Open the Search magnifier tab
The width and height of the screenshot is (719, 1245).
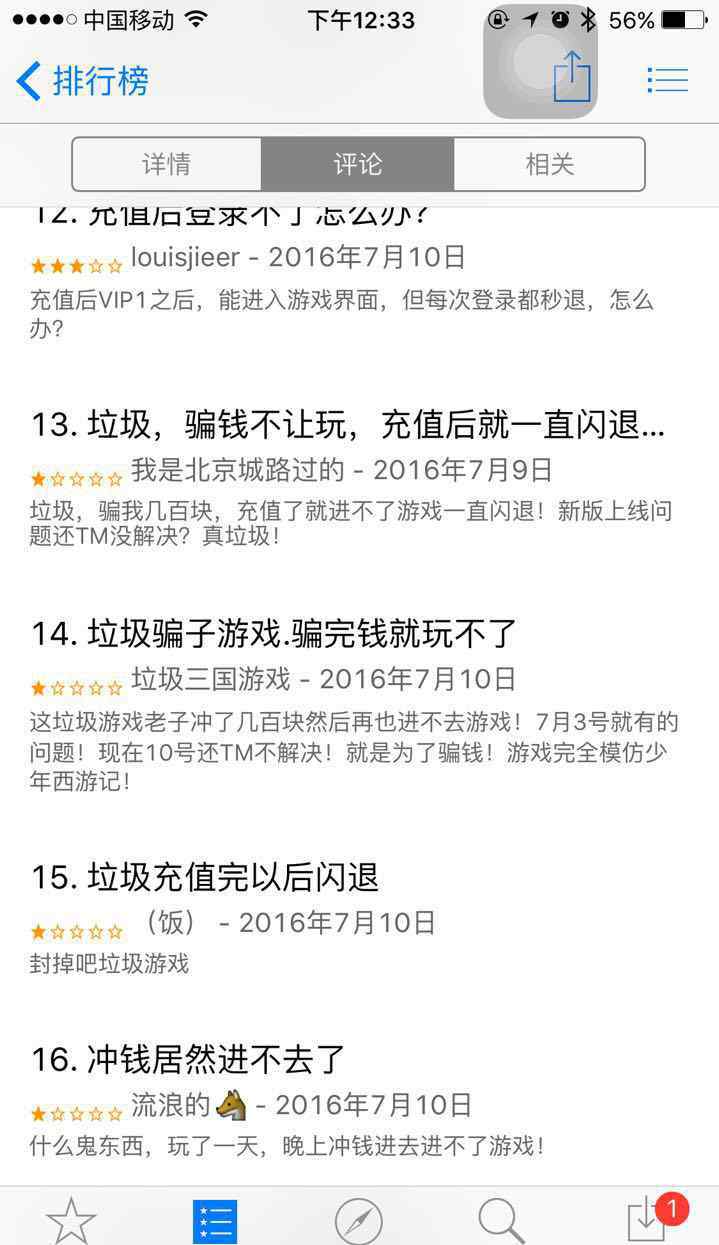coord(502,1221)
